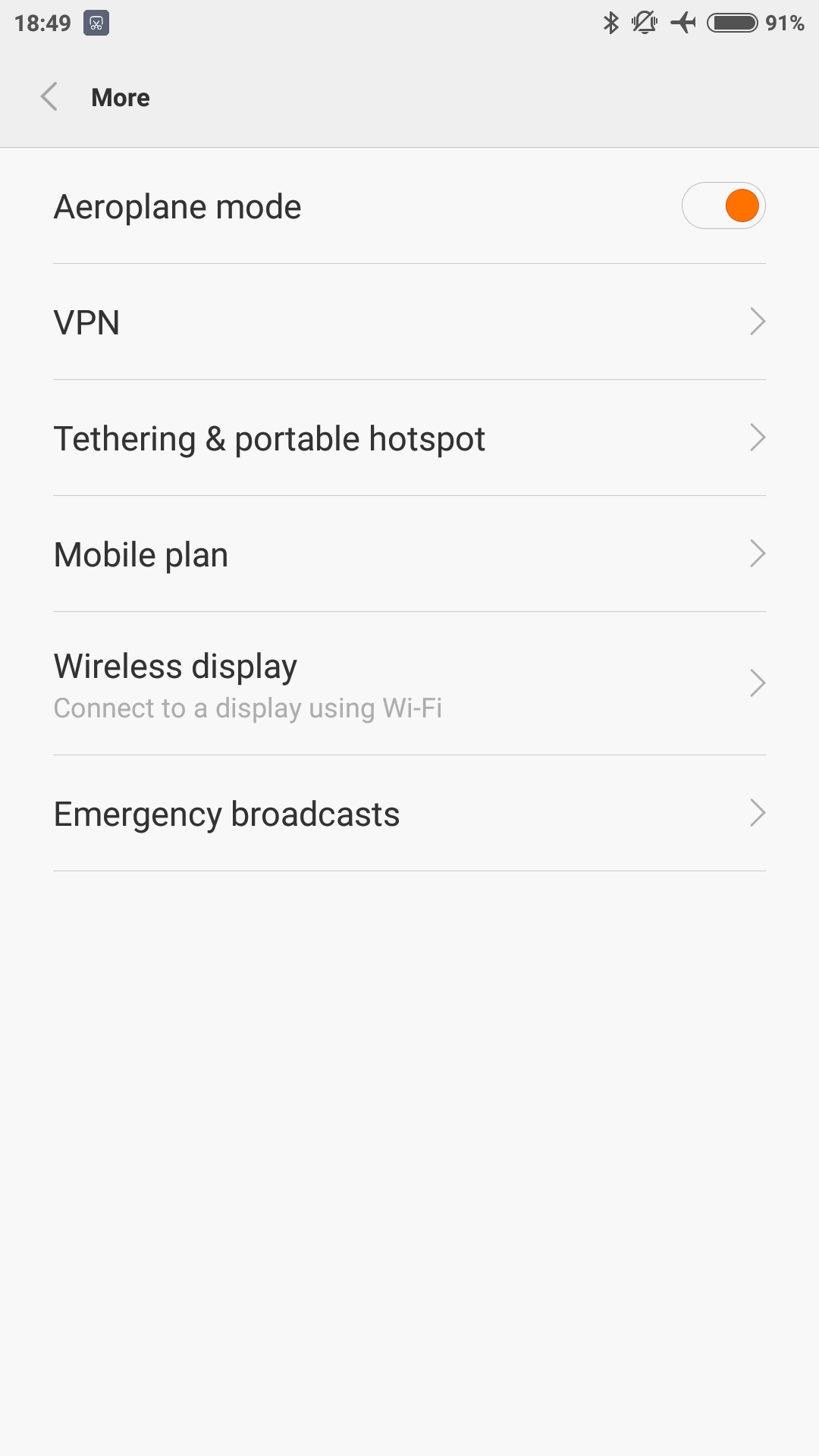The width and height of the screenshot is (819, 1456).
Task: Open Mobile plan settings
Action: point(409,554)
